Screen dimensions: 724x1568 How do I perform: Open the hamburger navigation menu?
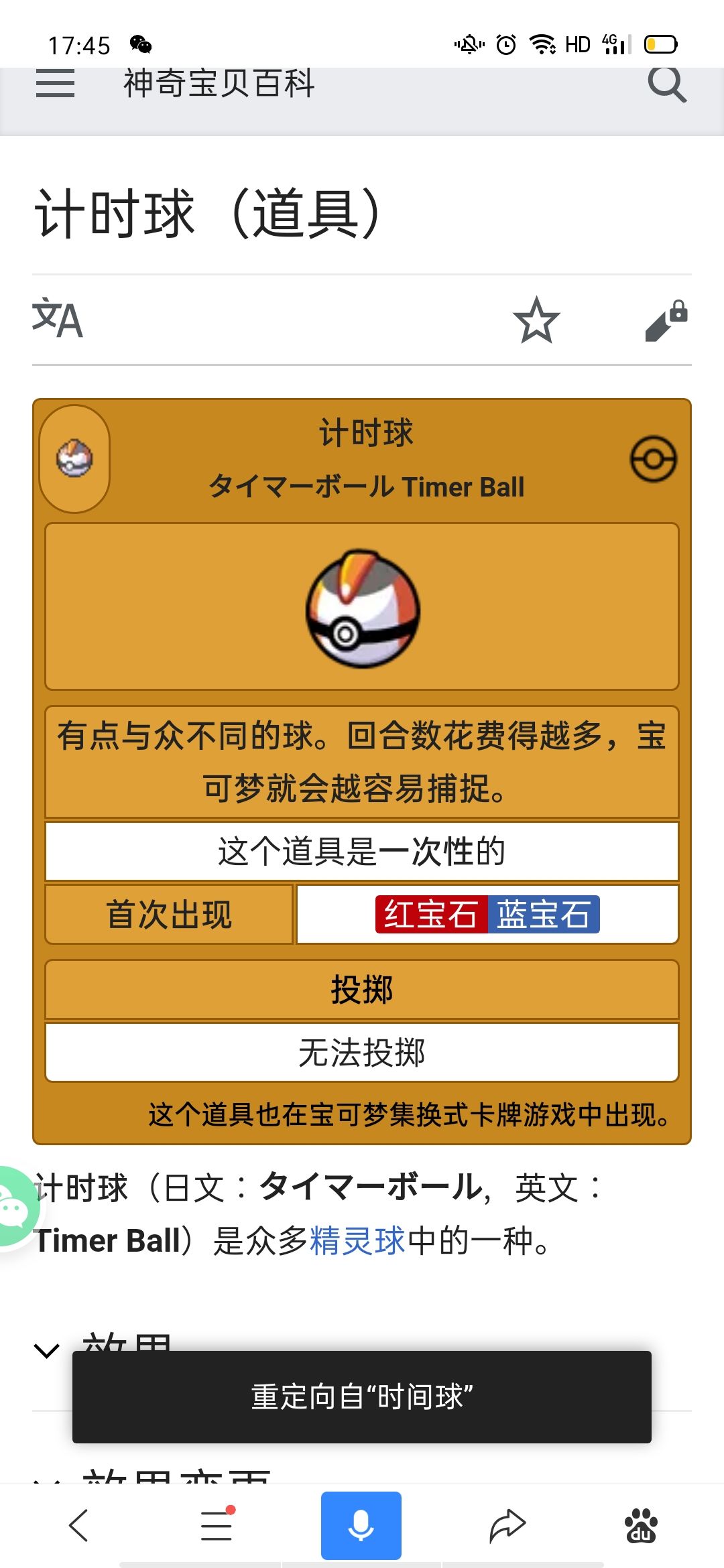(56, 86)
